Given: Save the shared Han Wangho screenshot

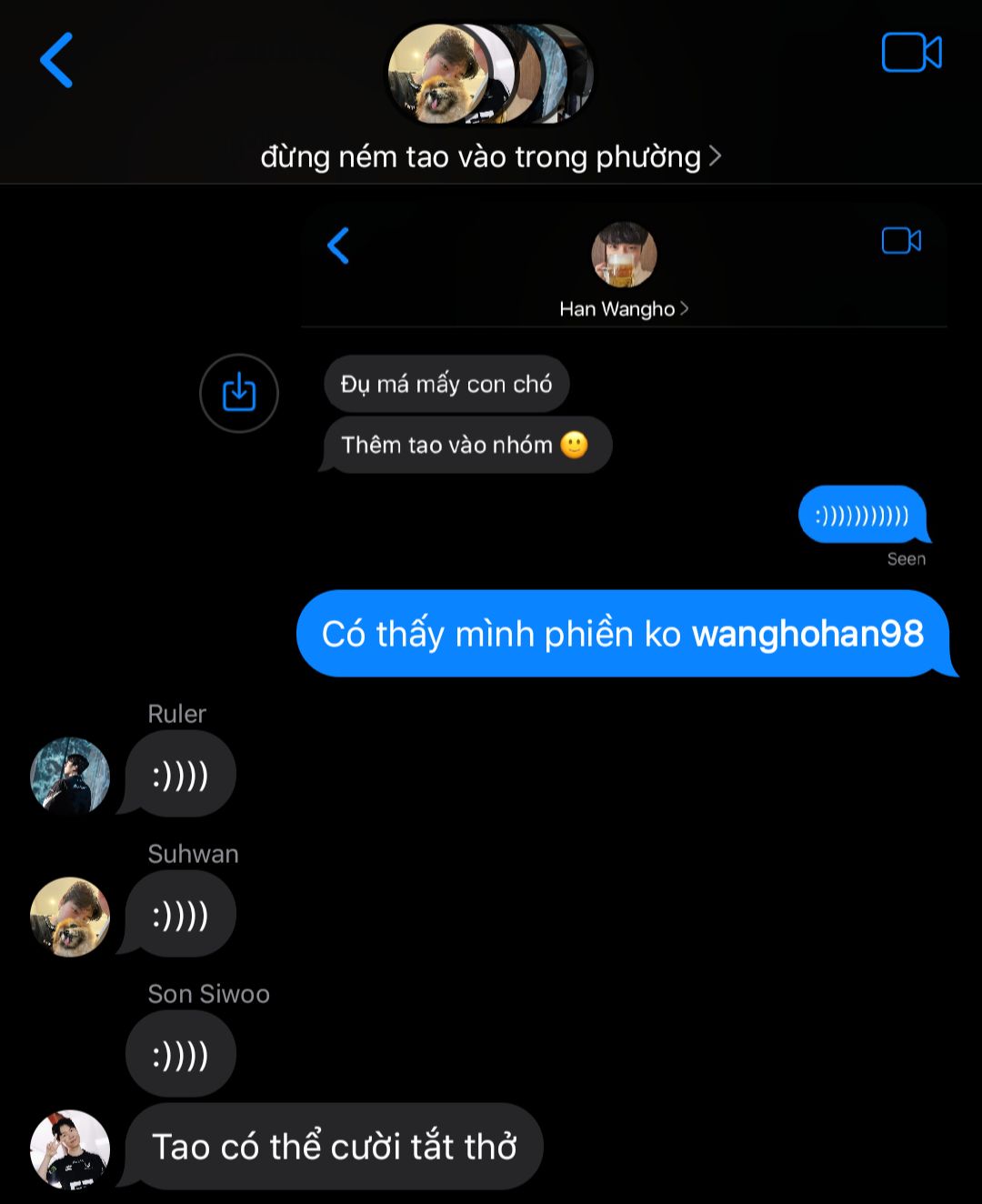Looking at the screenshot, I should click(239, 393).
